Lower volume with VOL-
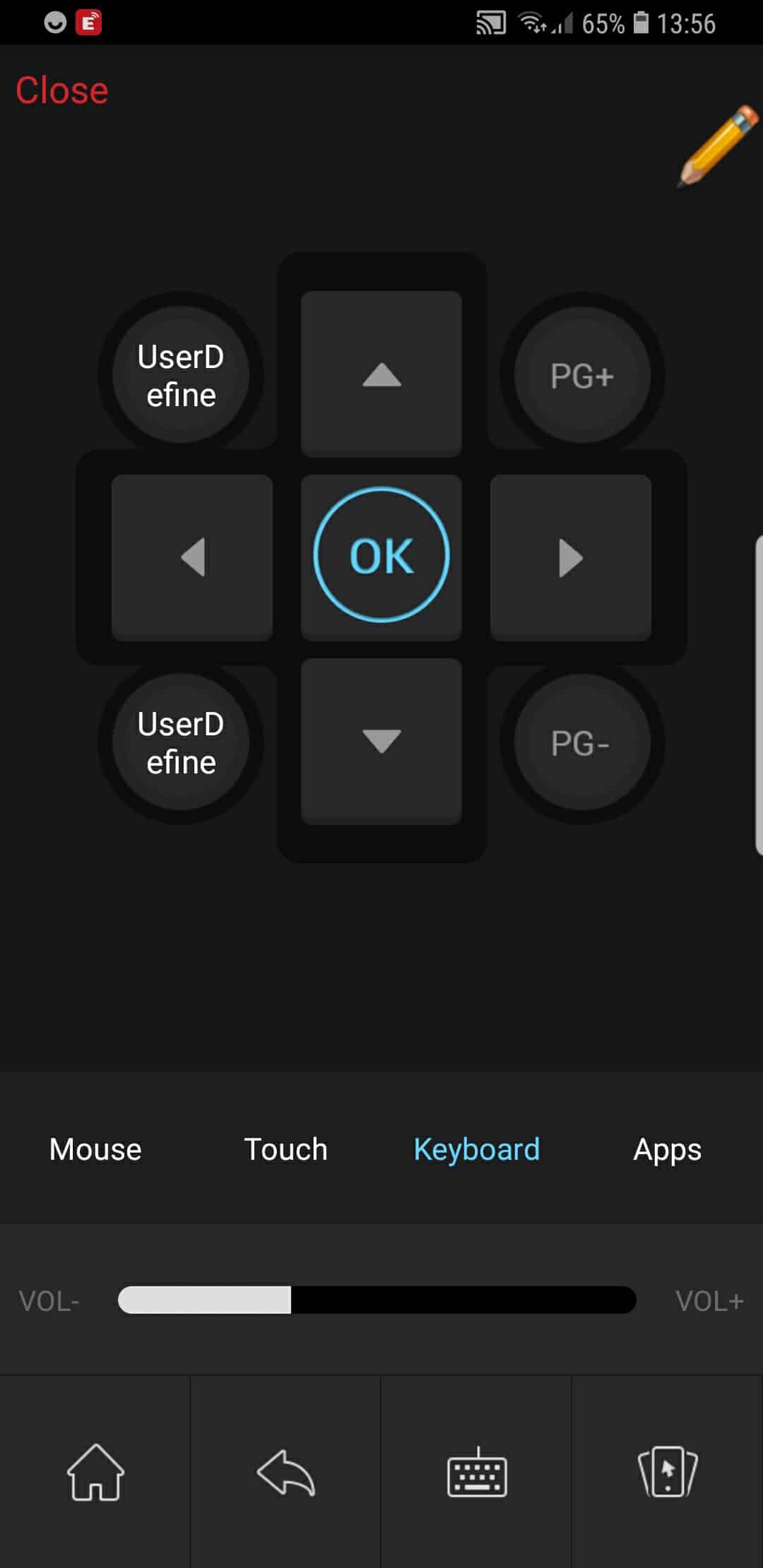763x1568 pixels. [49, 1300]
